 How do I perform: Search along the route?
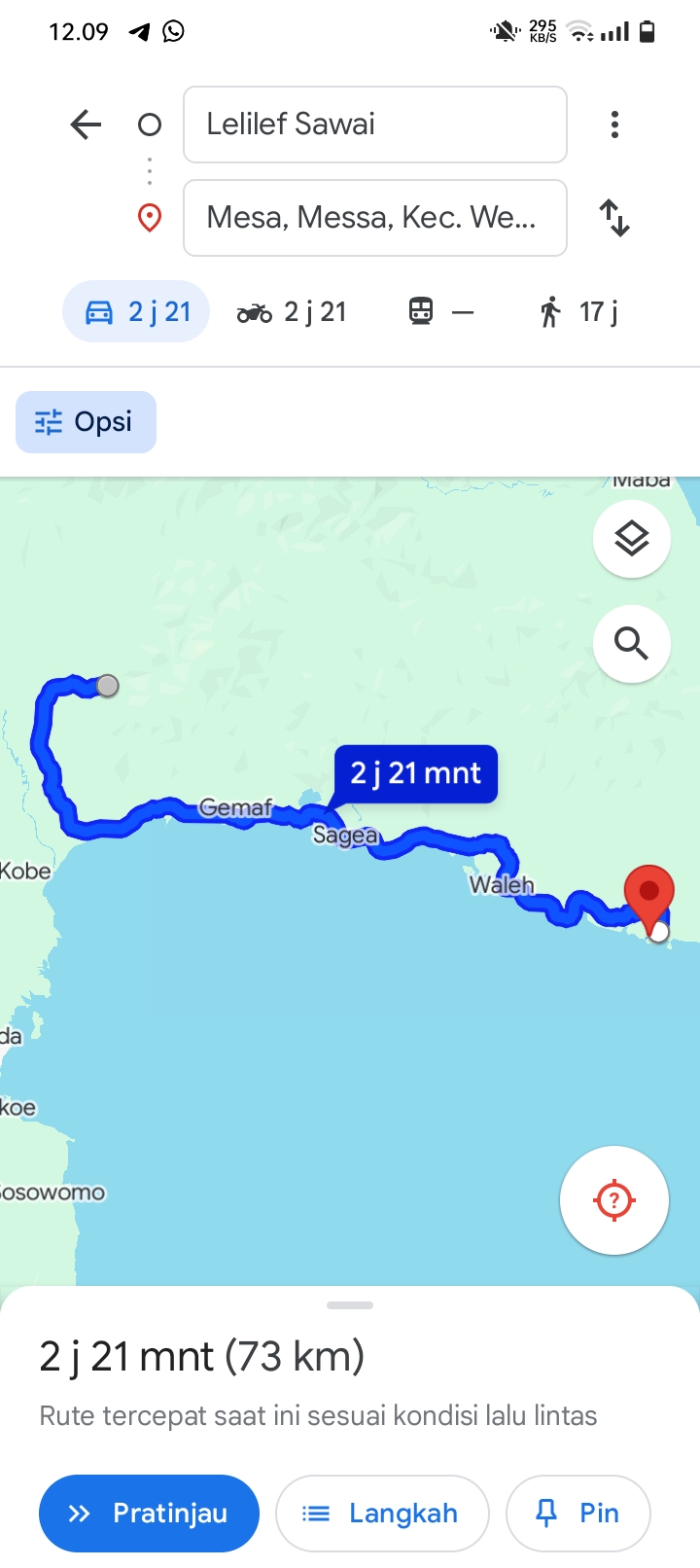click(632, 644)
